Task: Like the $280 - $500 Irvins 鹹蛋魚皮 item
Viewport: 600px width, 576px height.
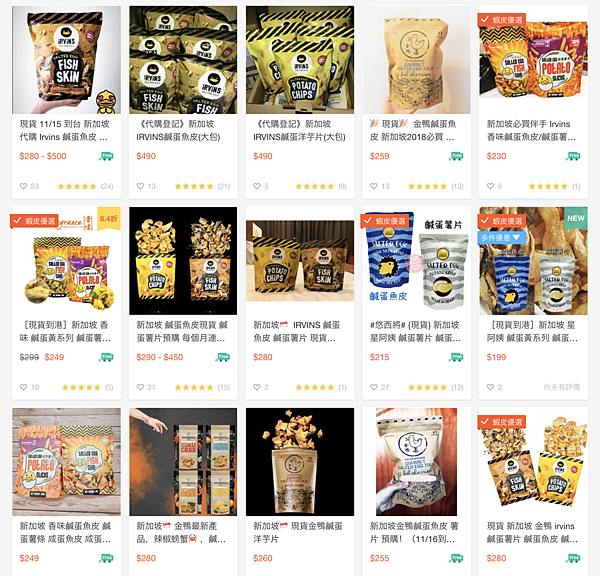Action: pyautogui.click(x=24, y=186)
